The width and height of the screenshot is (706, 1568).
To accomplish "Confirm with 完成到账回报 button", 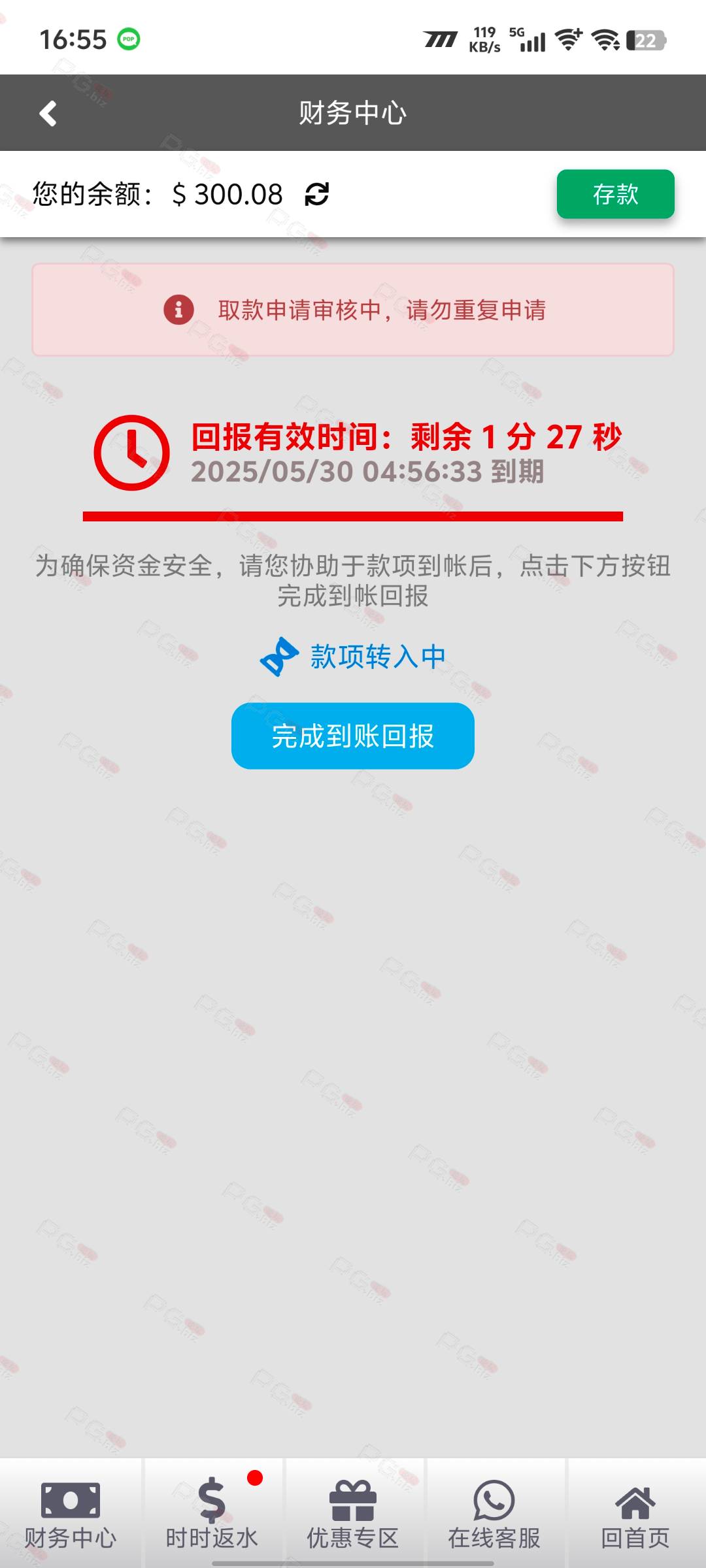I will point(353,736).
